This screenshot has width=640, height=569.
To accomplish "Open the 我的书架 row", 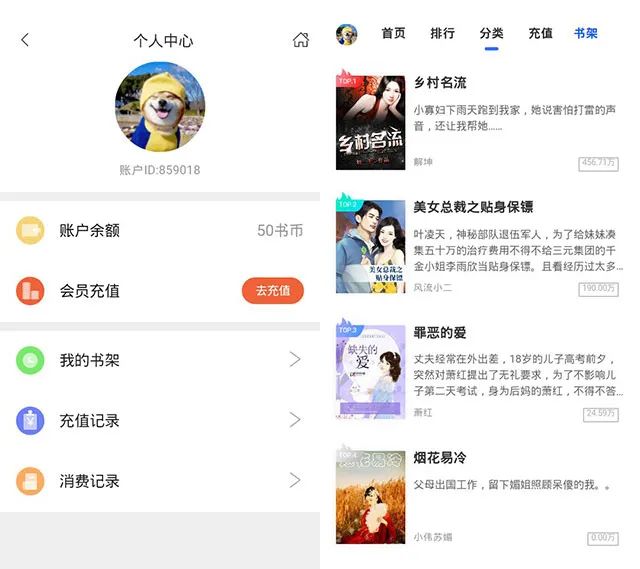I will [160, 360].
